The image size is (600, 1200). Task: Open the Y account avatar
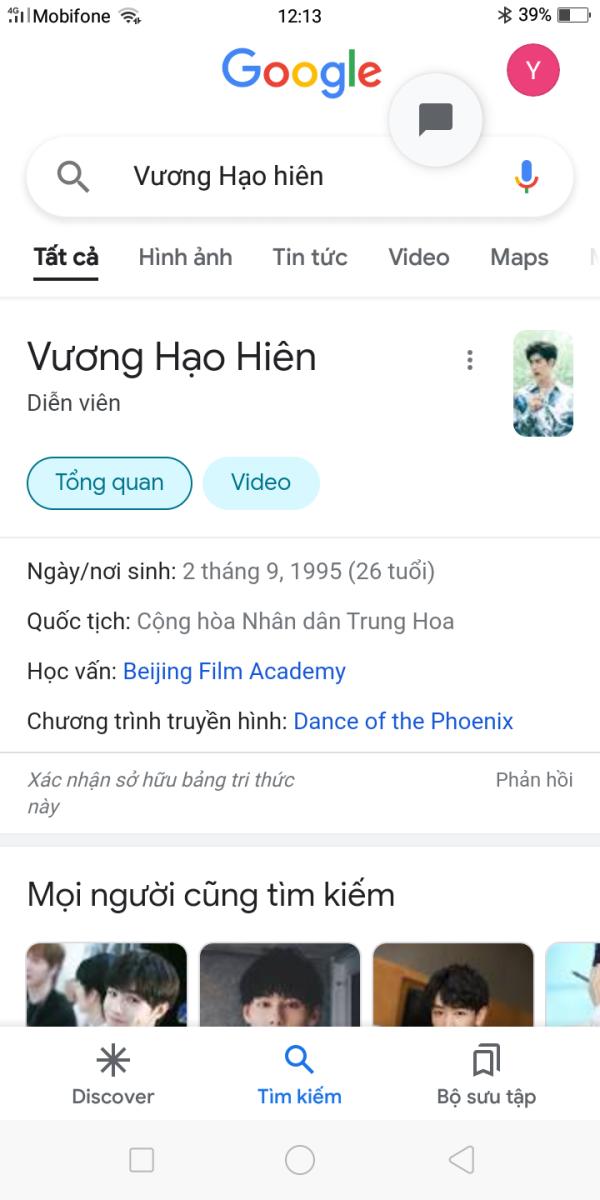tap(533, 70)
